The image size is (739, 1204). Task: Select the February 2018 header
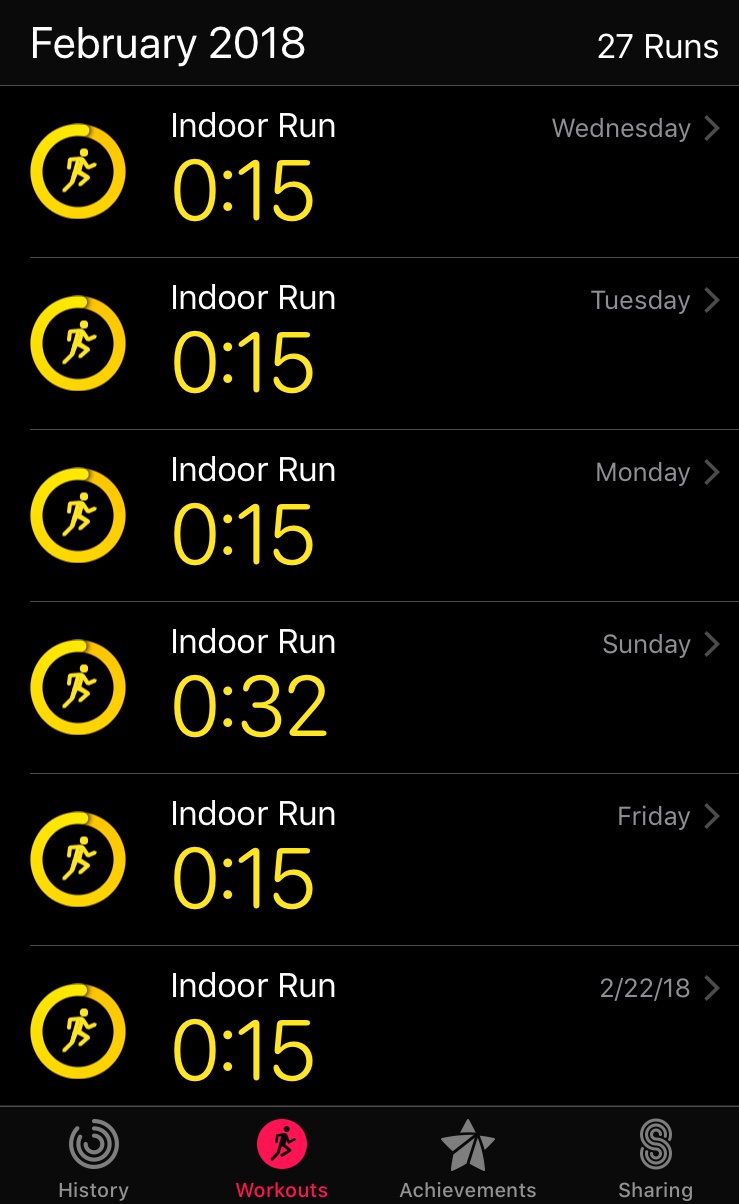pyautogui.click(x=167, y=44)
